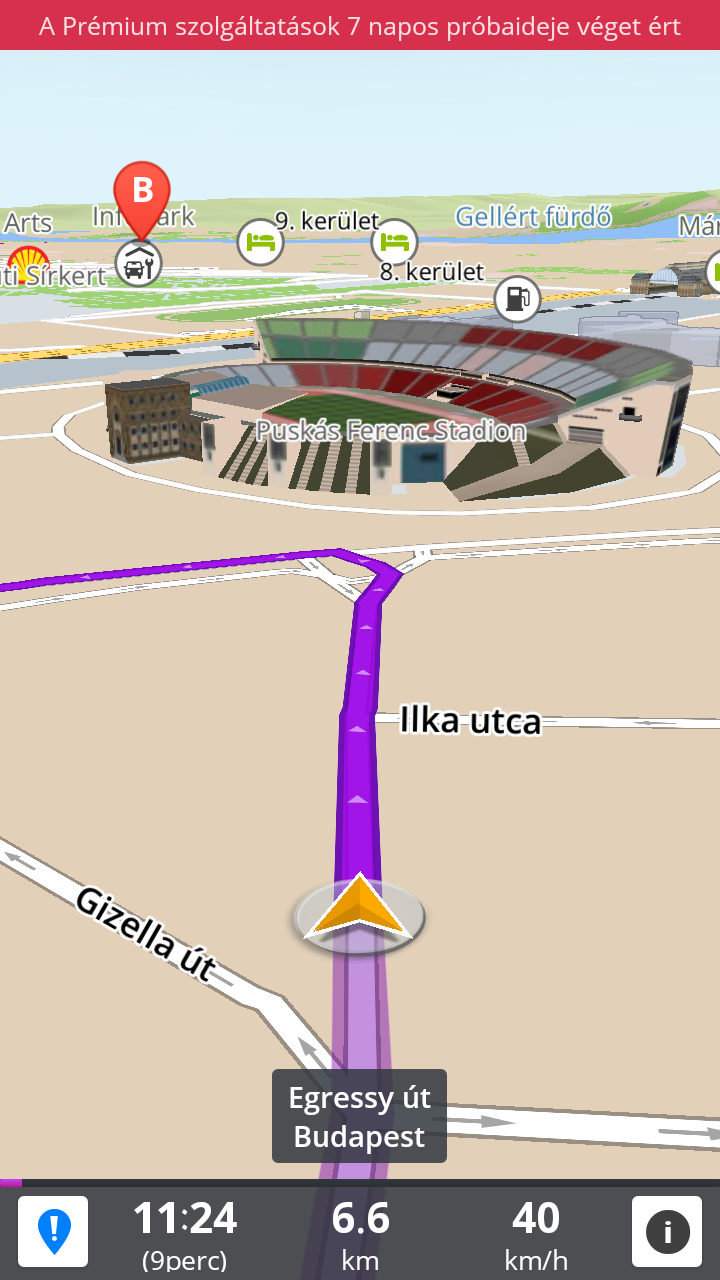
Task: Select the car repair POI icon
Action: pos(138,264)
